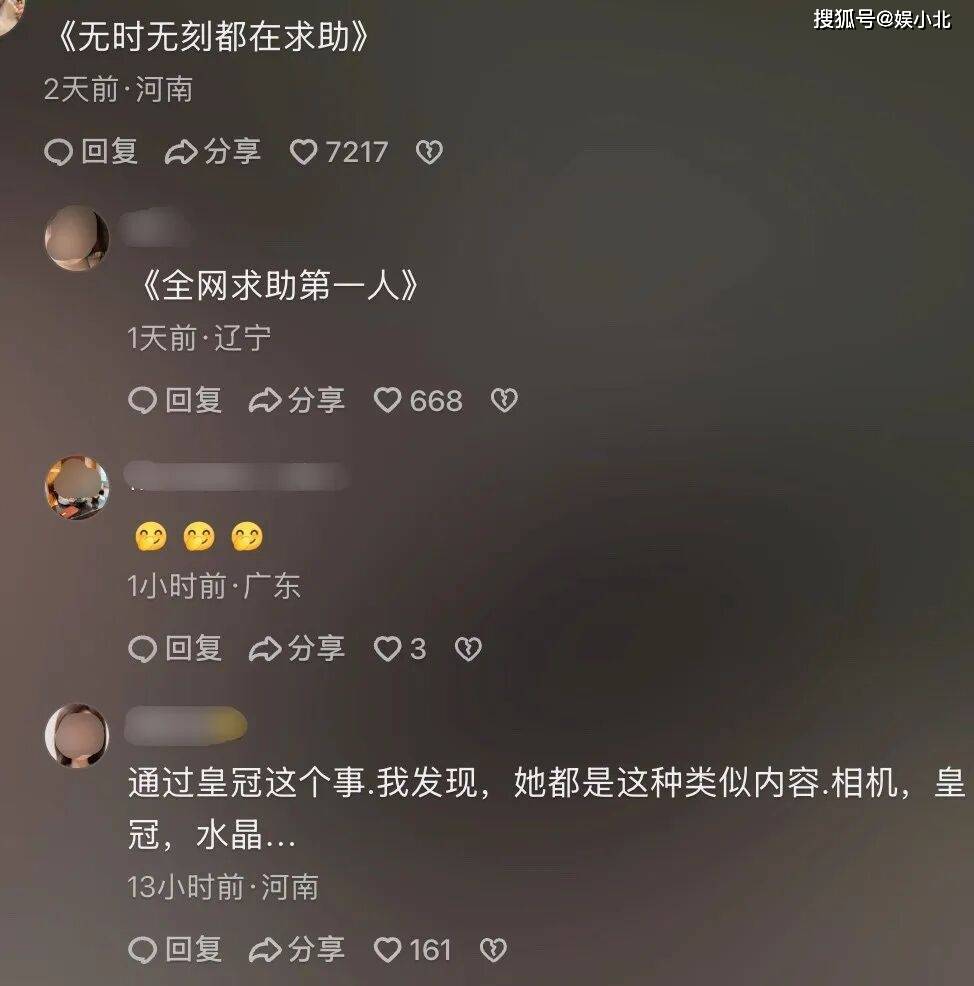
Task: Dislike the emoji comment from 广东
Action: (468, 649)
